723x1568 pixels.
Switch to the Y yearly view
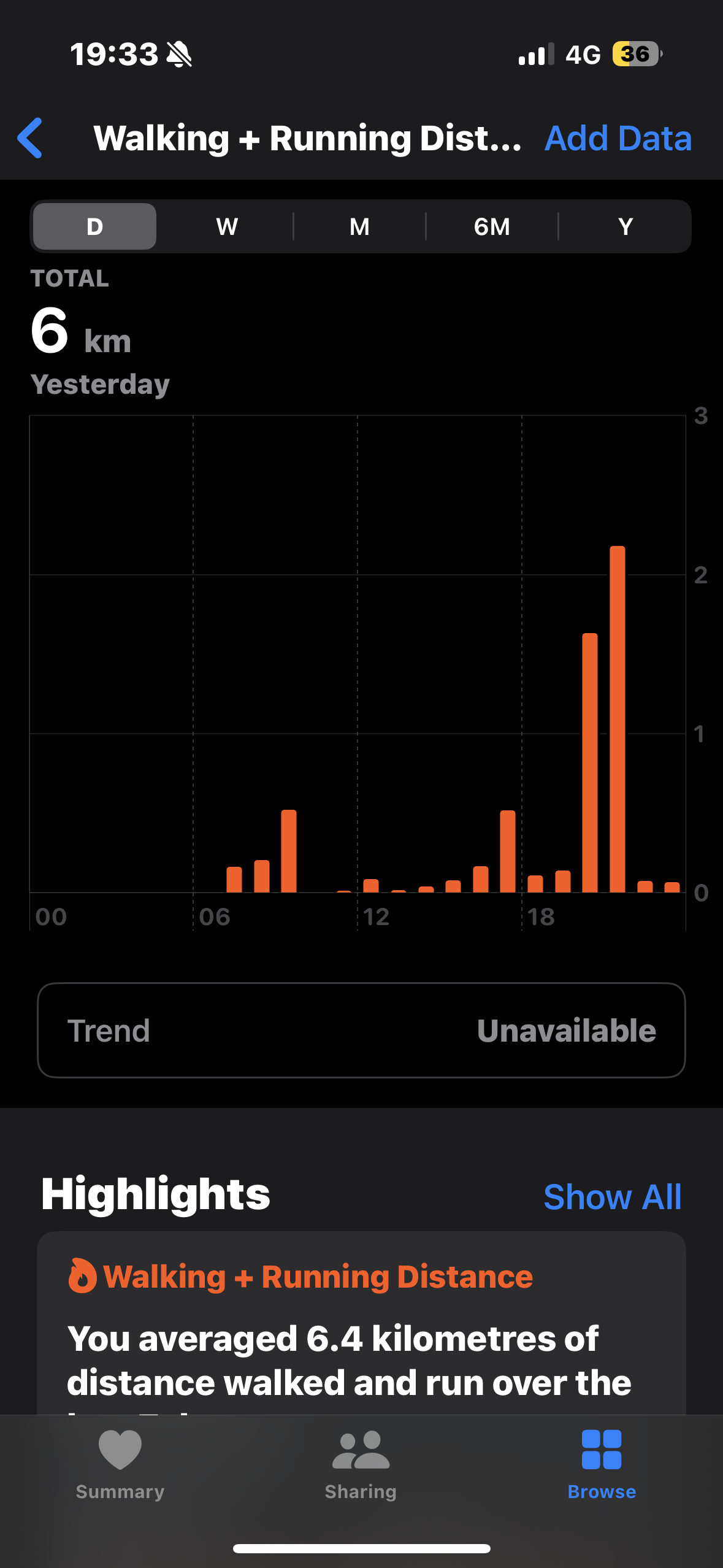625,226
